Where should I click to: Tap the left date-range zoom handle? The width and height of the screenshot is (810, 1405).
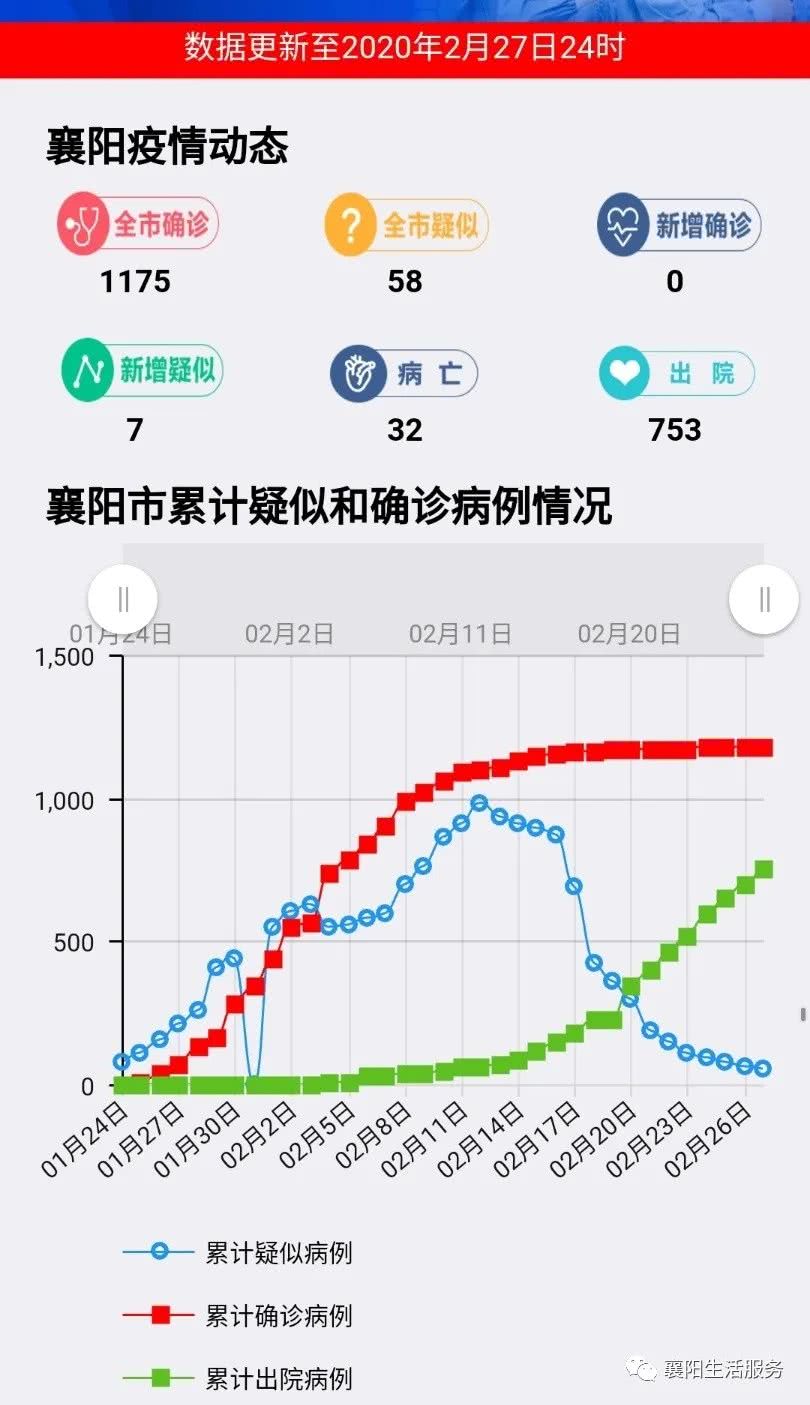point(123,600)
